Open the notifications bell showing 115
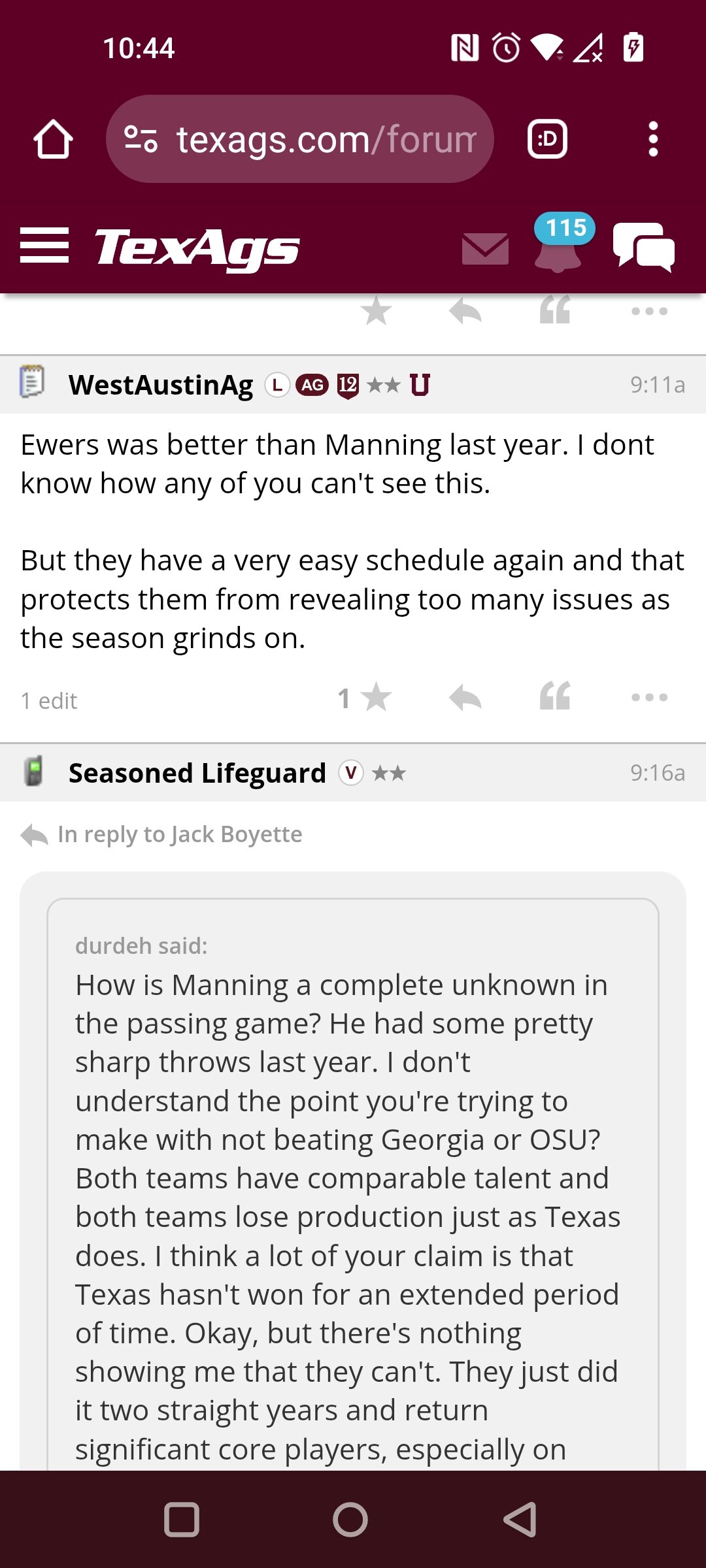This screenshot has width=706, height=1568. (559, 243)
